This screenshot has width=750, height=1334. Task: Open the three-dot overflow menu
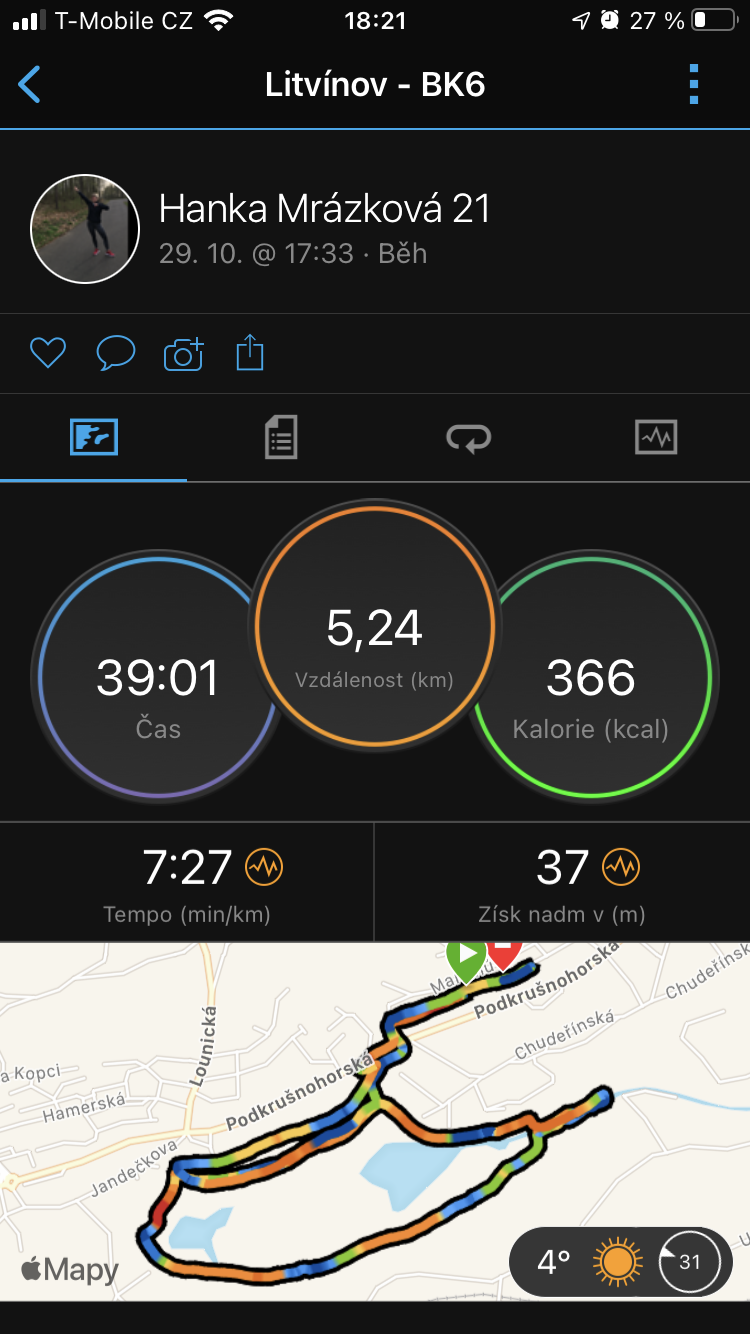[694, 84]
